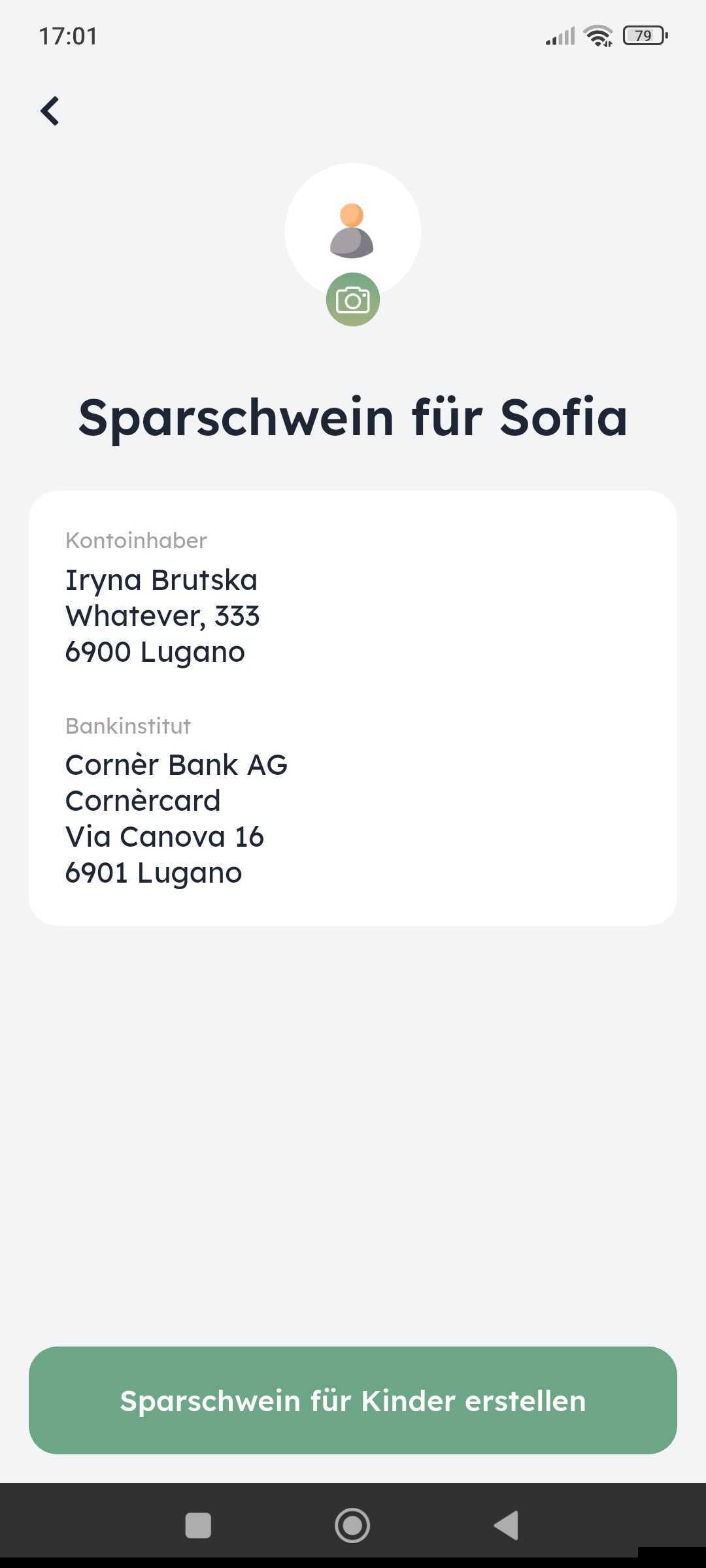
Task: Open the system home screen
Action: 352,1525
